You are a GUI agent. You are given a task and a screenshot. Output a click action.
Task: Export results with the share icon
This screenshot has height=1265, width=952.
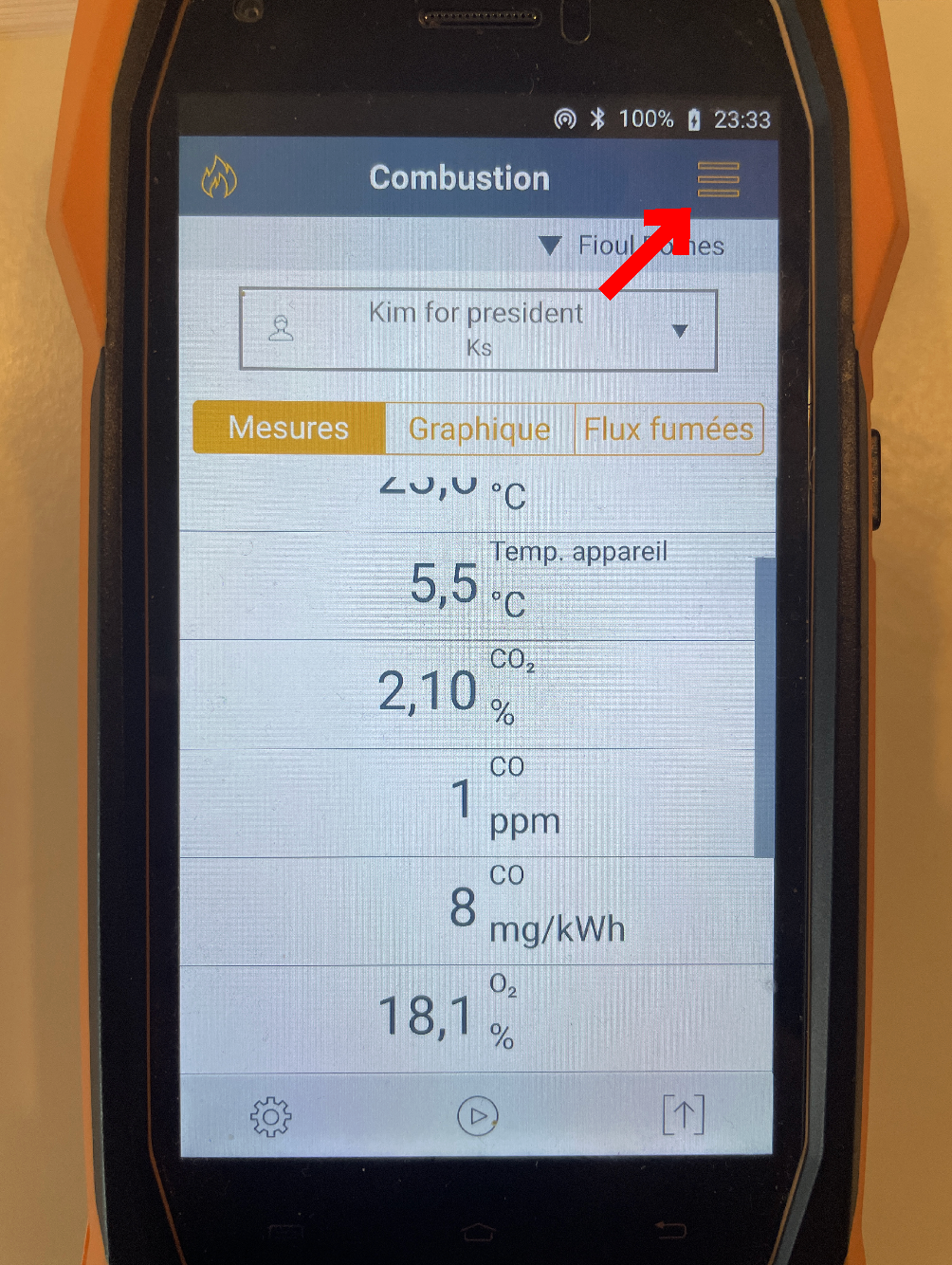pos(683,1114)
